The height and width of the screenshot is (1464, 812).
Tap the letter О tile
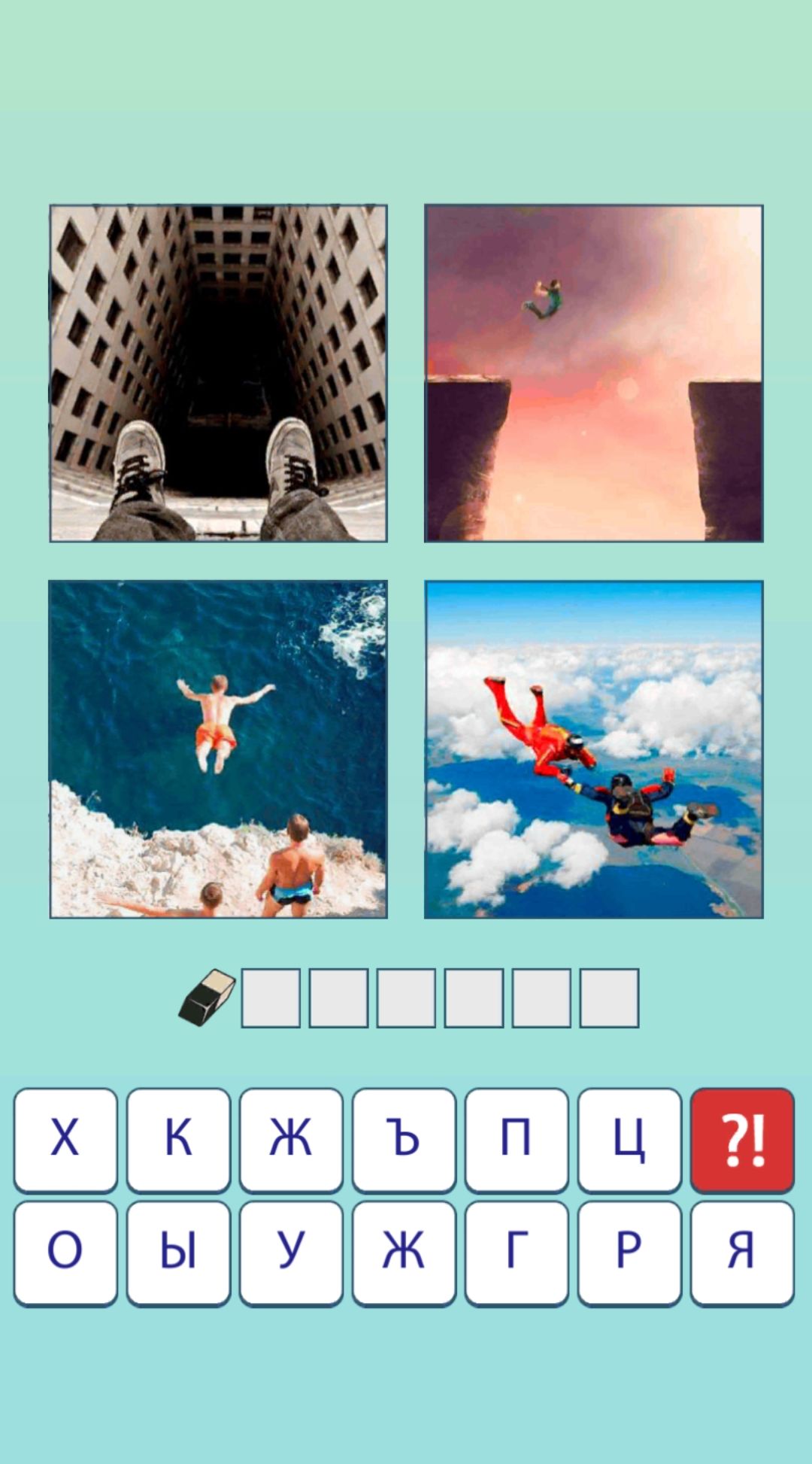pos(65,1253)
